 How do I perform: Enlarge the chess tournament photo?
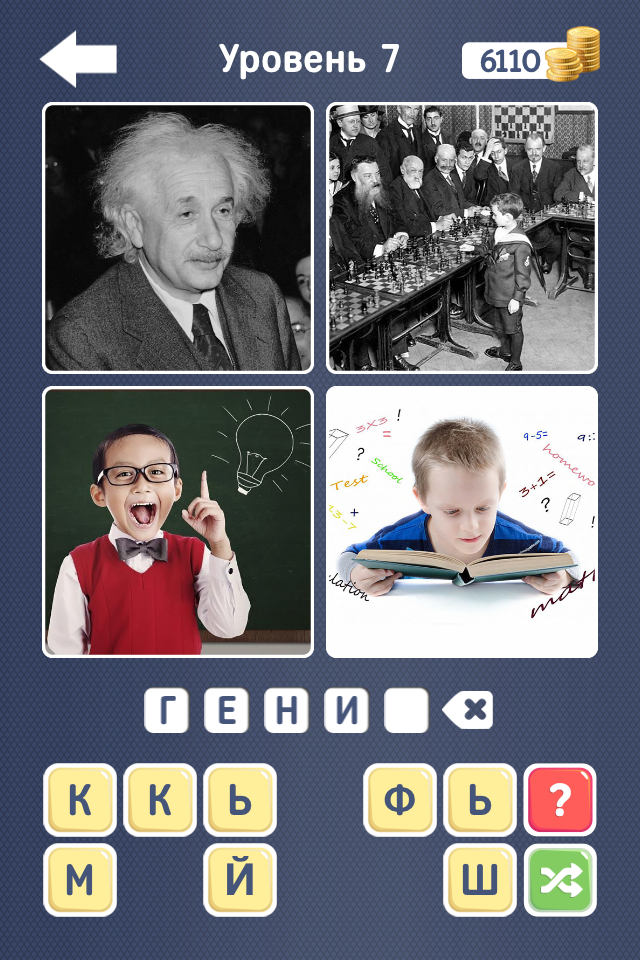click(462, 238)
